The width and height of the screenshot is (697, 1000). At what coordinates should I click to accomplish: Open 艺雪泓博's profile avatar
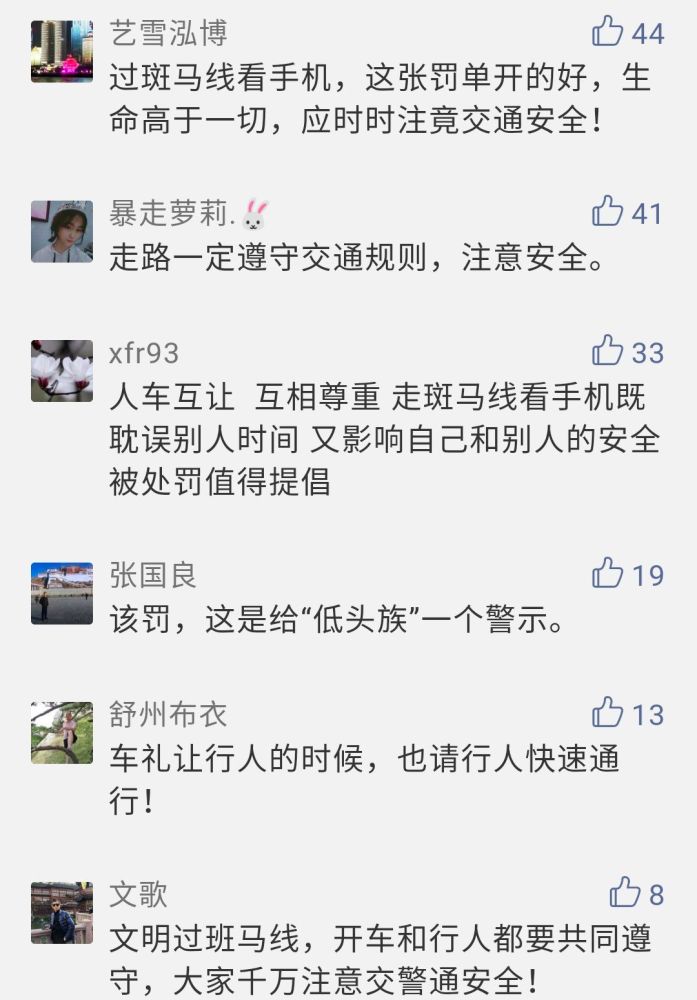point(62,50)
